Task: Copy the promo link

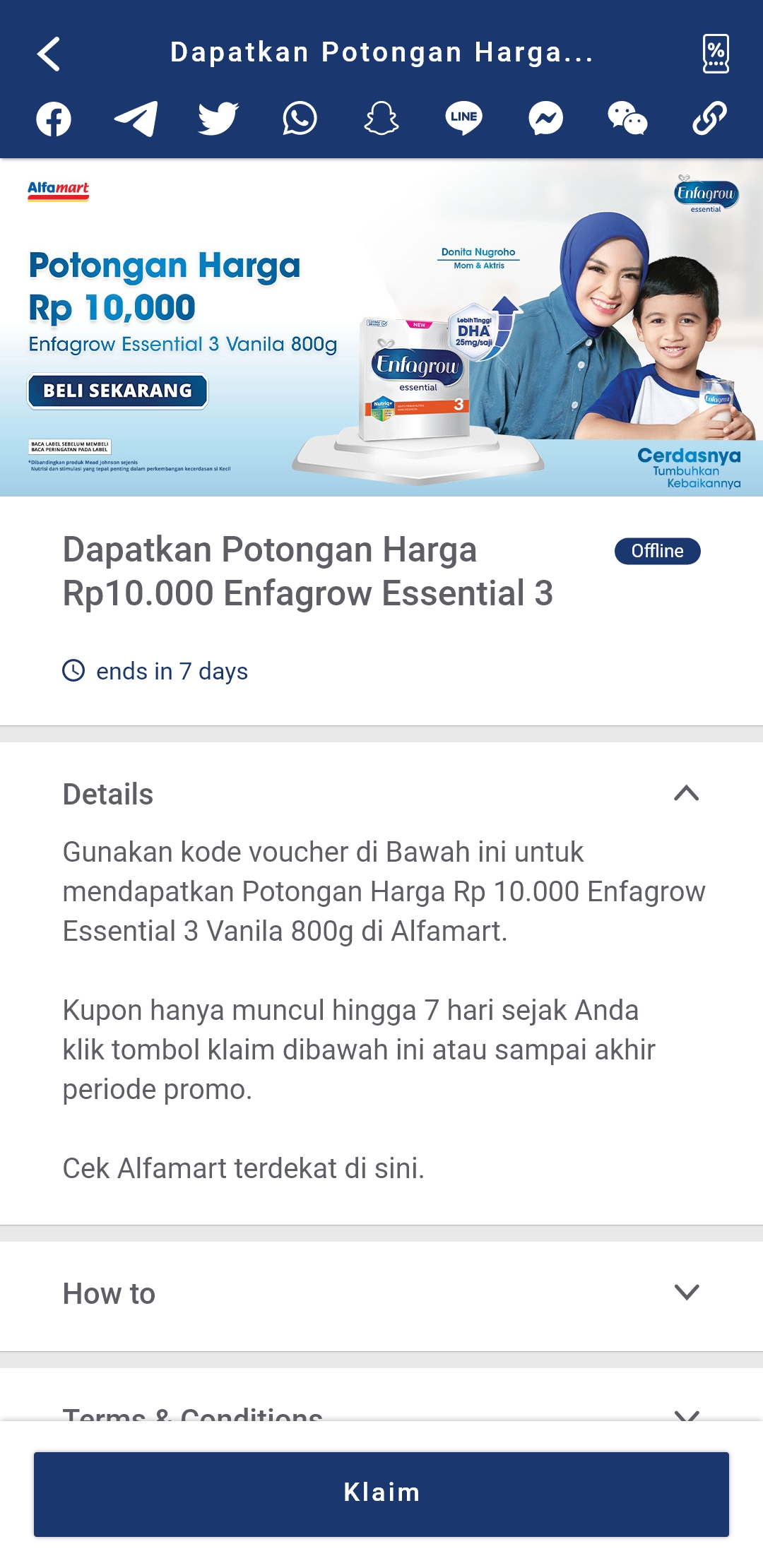Action: tap(709, 119)
